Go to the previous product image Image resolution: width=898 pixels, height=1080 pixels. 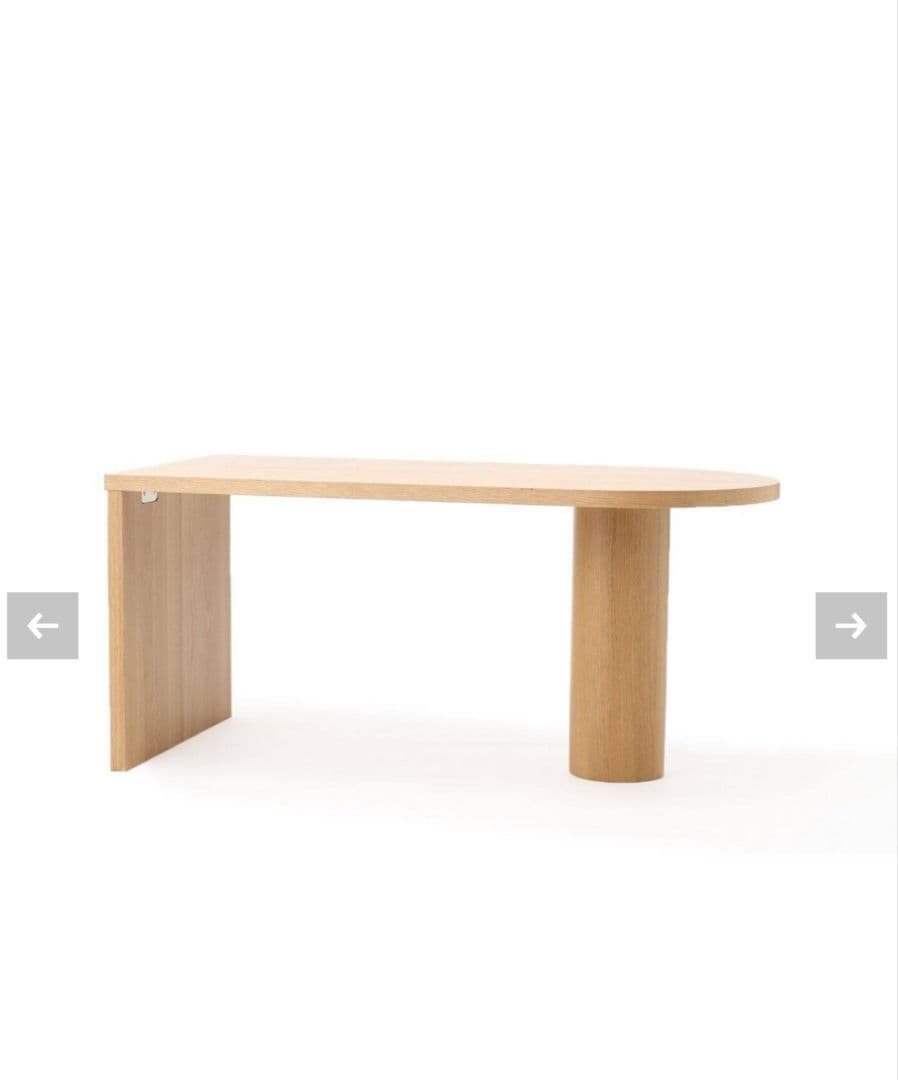42,626
